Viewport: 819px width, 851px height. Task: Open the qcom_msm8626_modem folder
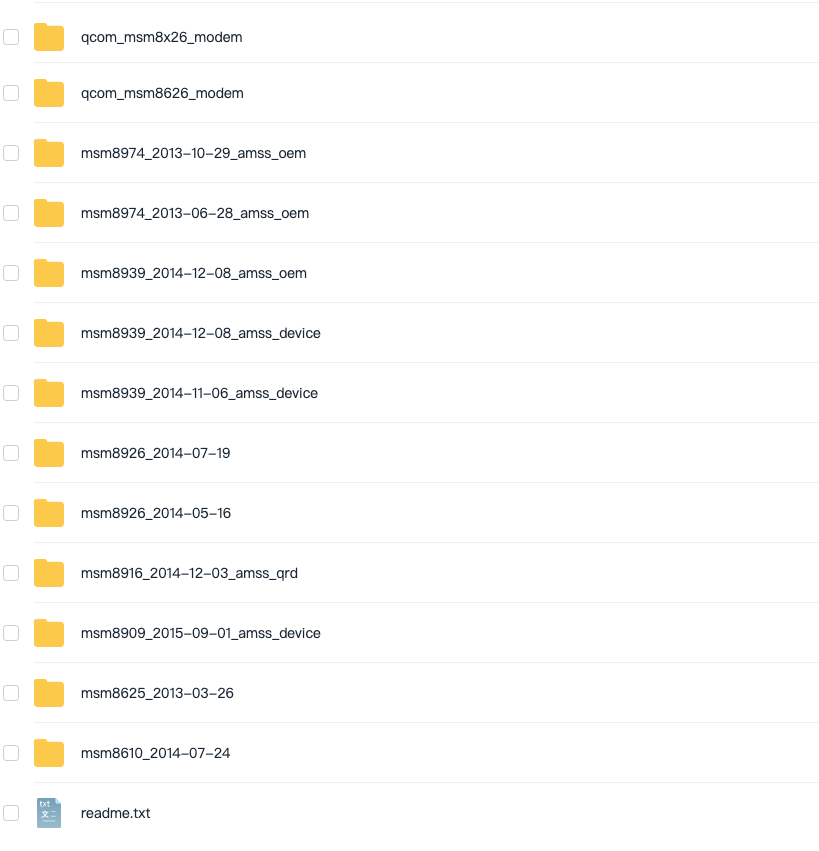click(x=162, y=93)
